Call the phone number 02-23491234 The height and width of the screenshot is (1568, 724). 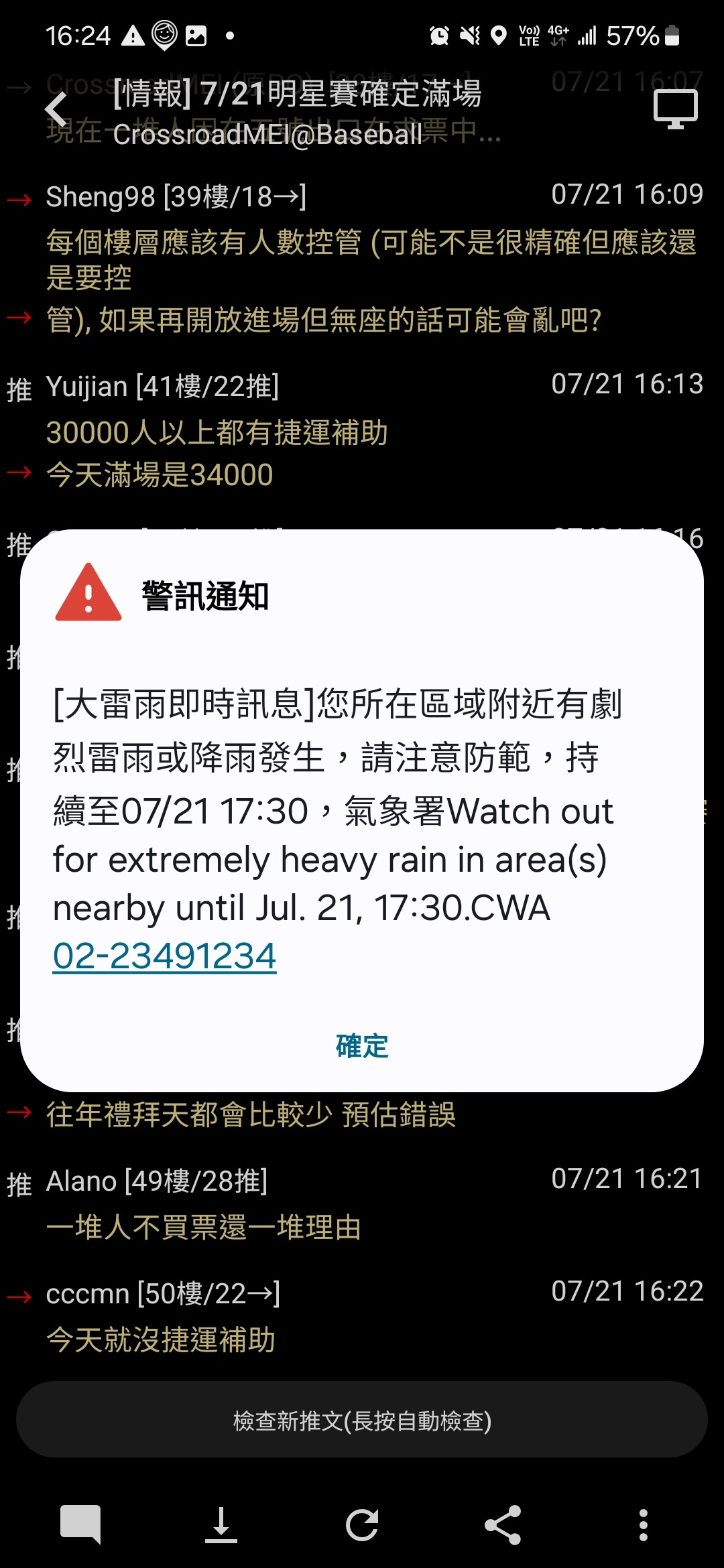point(164,956)
